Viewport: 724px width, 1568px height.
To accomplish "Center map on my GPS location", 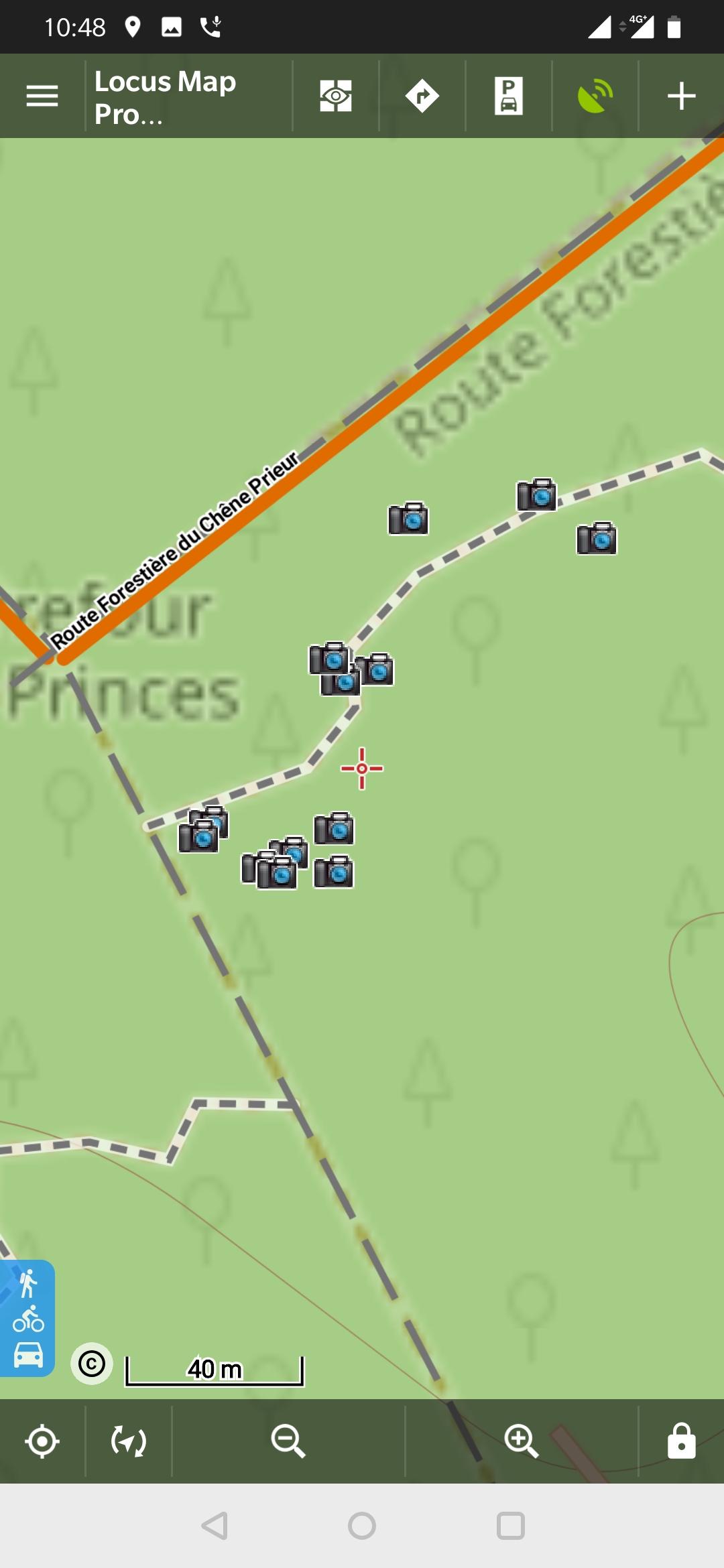I will point(42,1441).
